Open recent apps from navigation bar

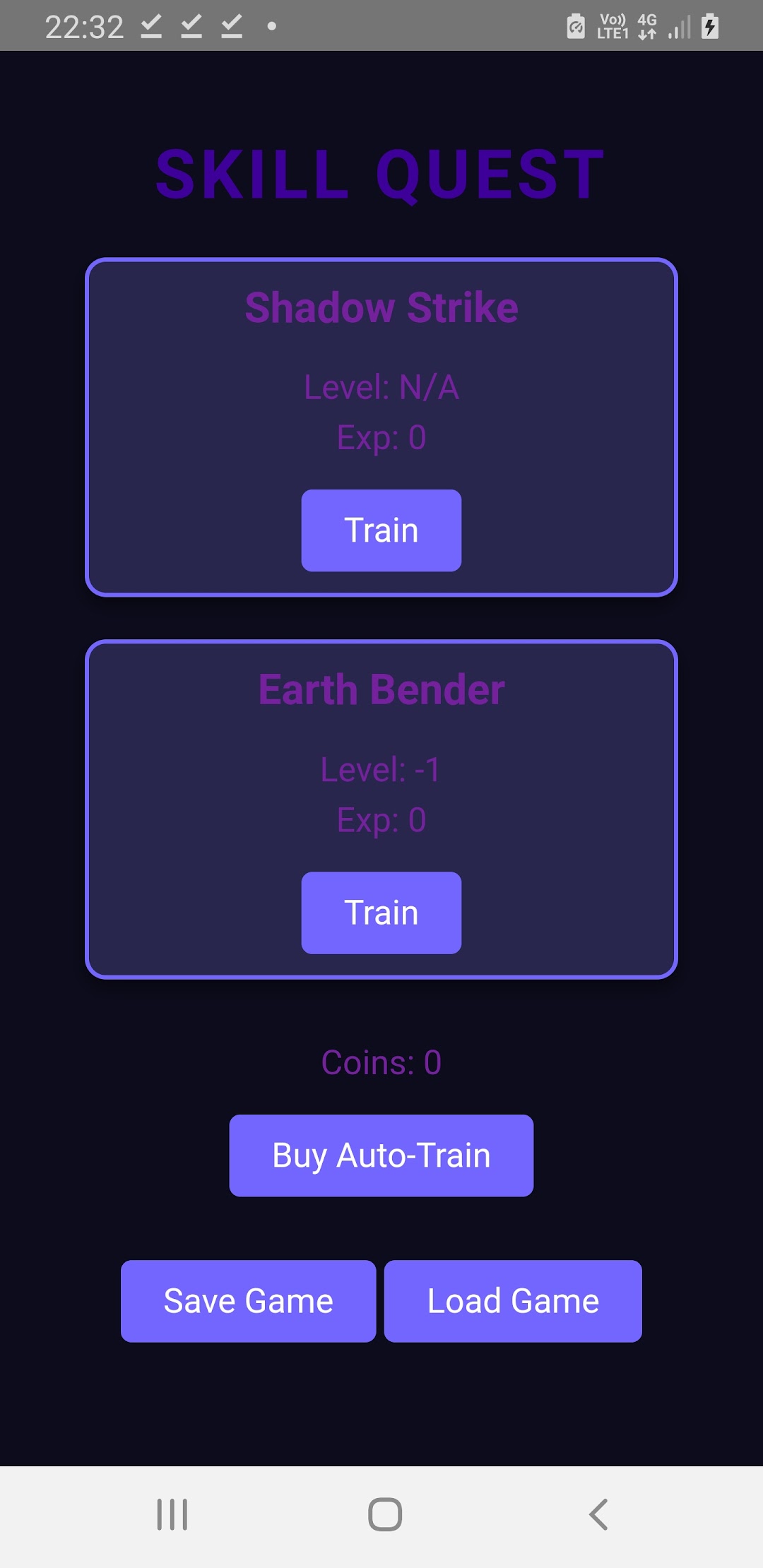click(172, 1514)
